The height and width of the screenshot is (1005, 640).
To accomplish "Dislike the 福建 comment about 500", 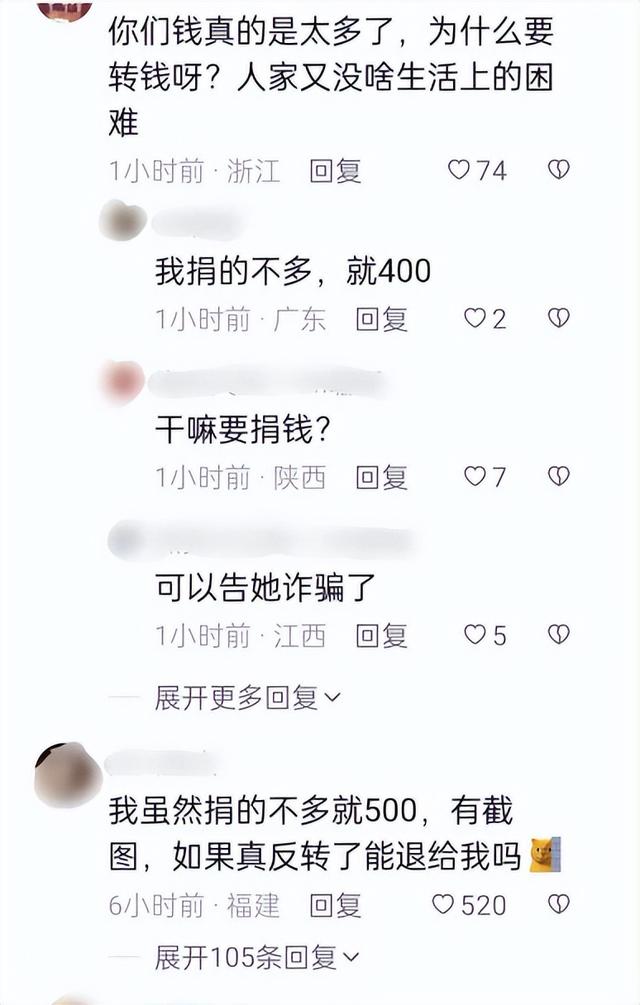I will point(559,905).
